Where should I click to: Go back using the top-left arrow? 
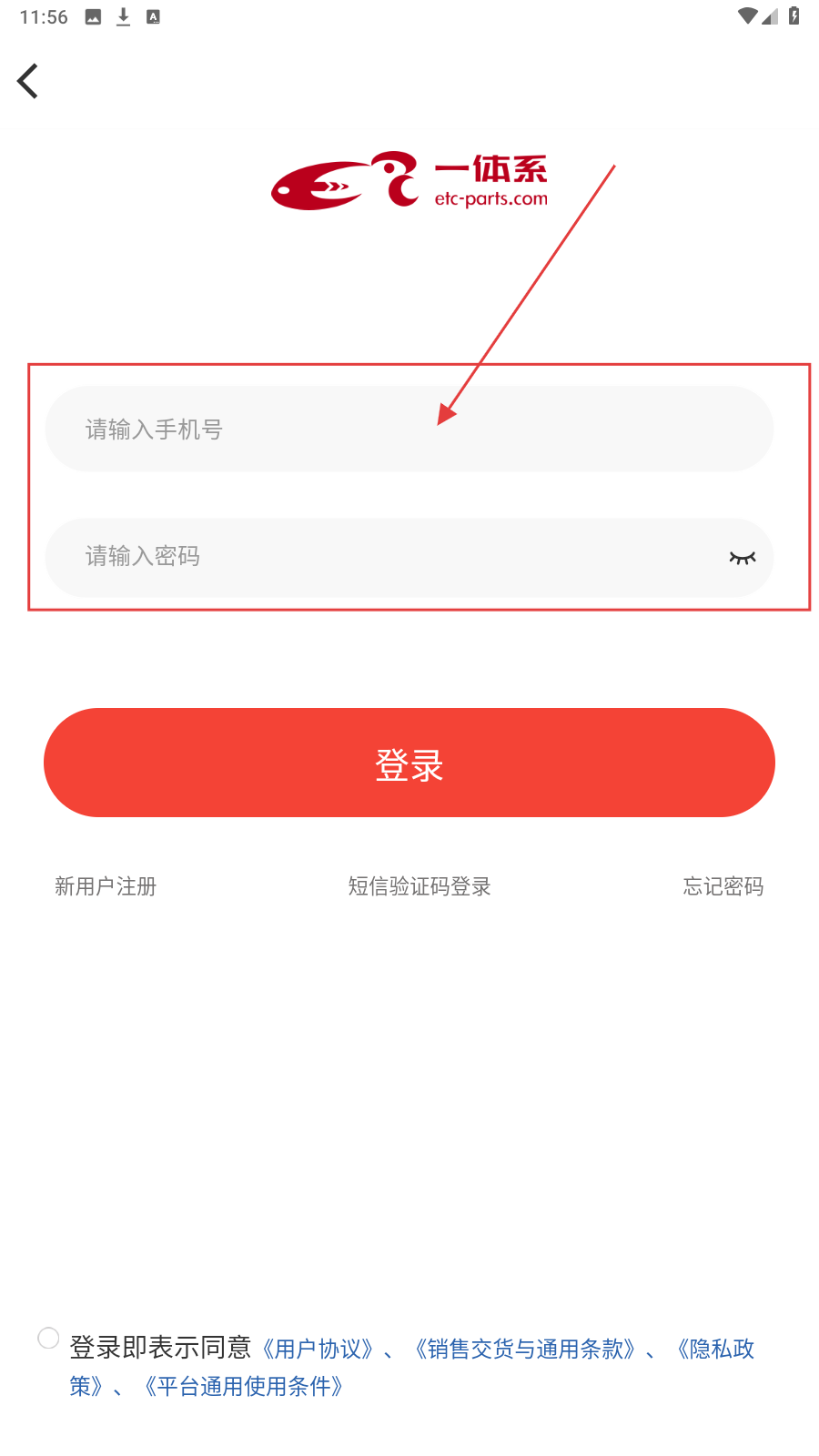coord(28,81)
